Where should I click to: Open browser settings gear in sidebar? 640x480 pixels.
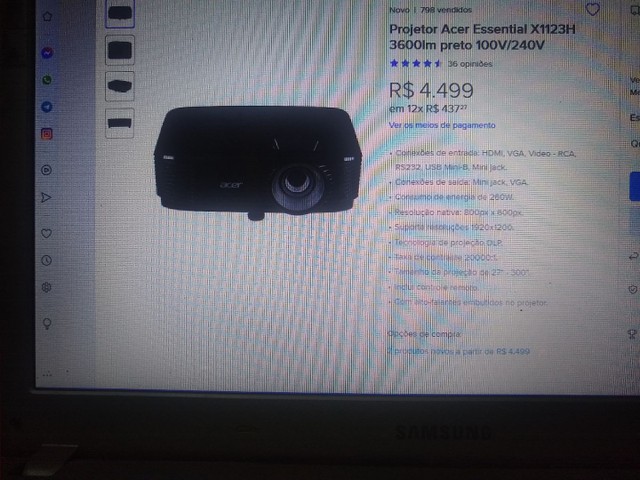click(x=47, y=287)
